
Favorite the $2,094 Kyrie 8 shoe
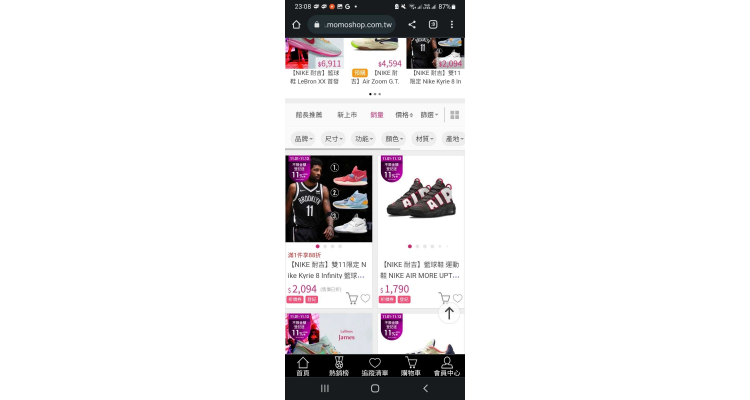click(x=365, y=298)
